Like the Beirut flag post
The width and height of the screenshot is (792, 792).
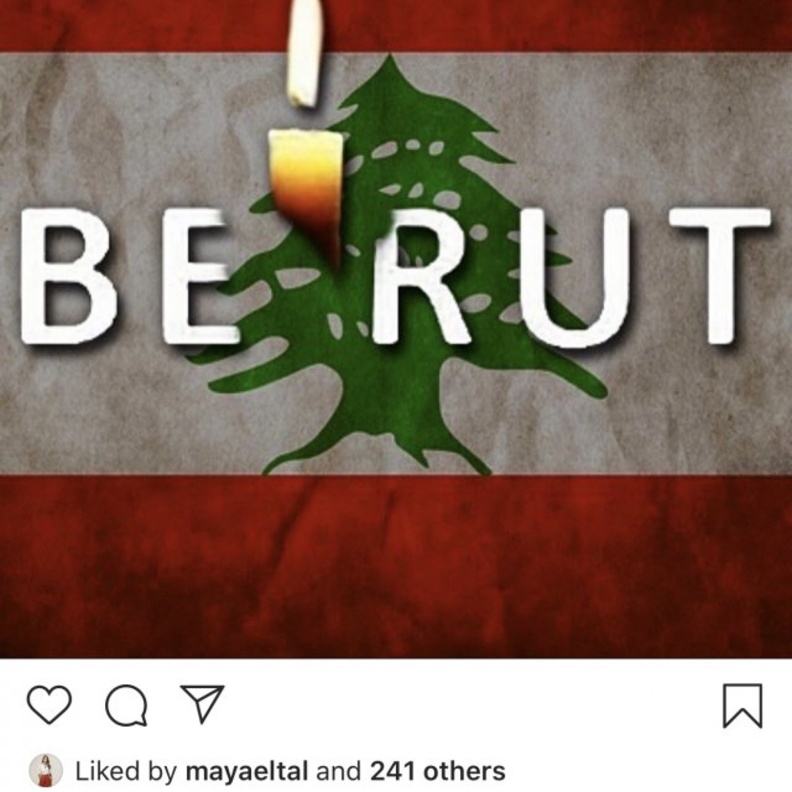[48, 705]
